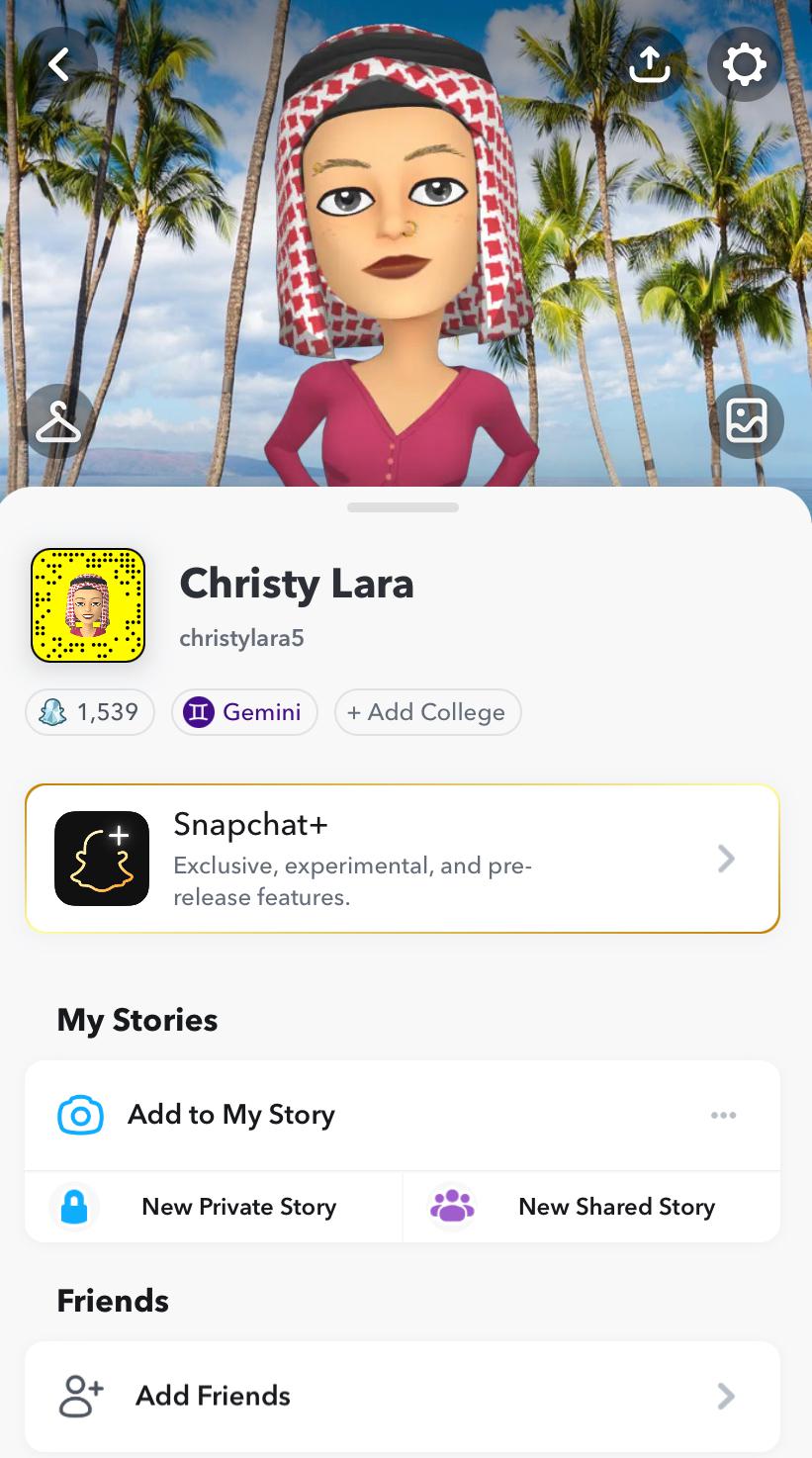
Task: Open the Gemini zodiac chip
Action: coord(244,712)
